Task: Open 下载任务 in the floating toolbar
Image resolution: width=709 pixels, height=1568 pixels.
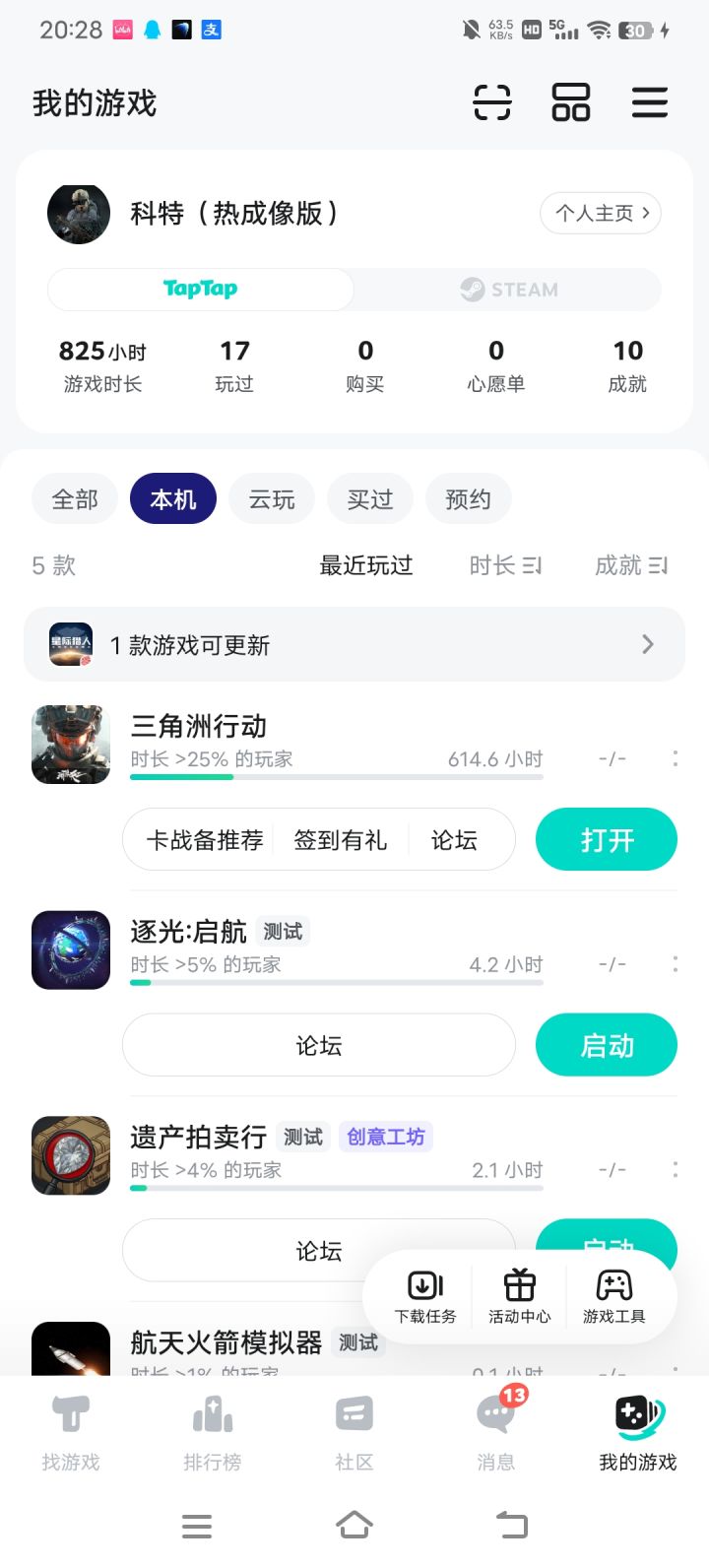Action: (423, 1295)
